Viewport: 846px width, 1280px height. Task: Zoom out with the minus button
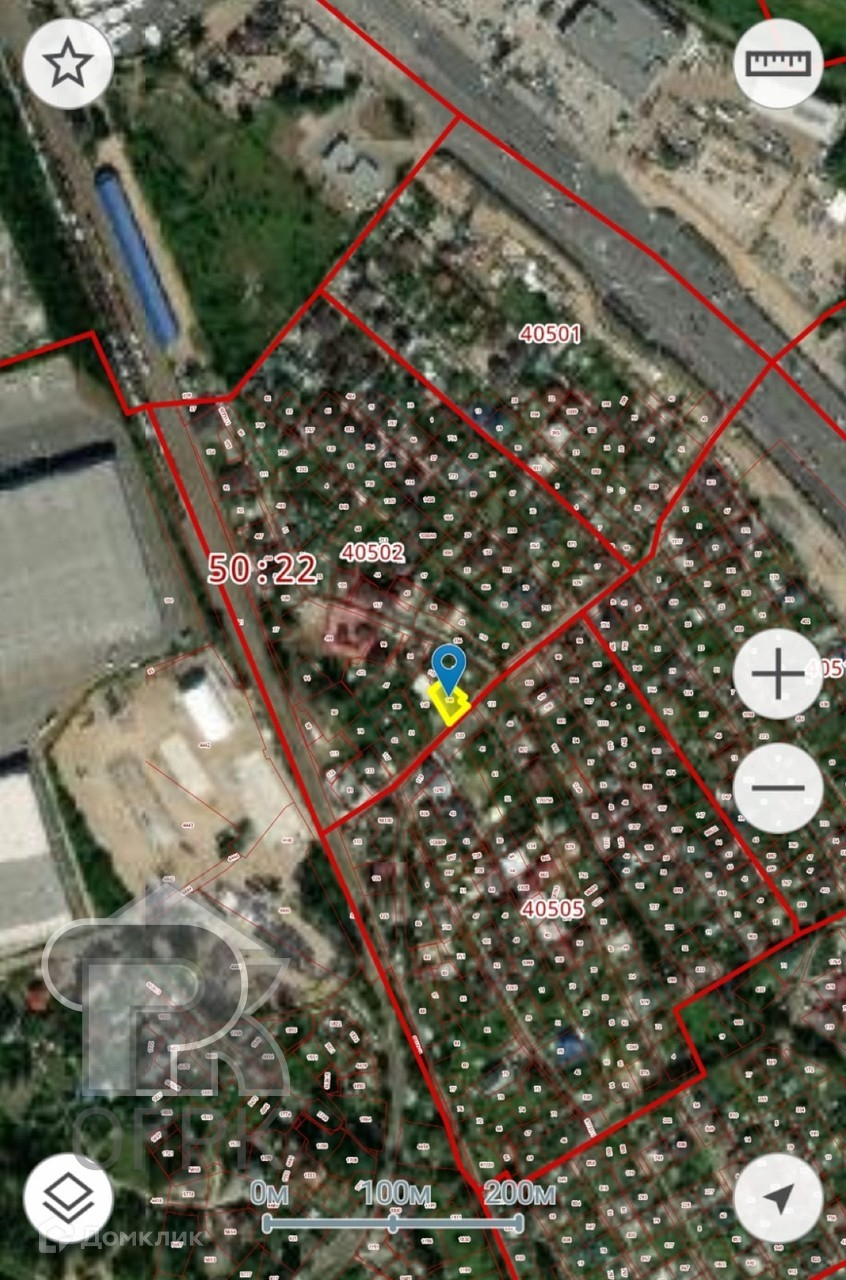pyautogui.click(x=778, y=788)
